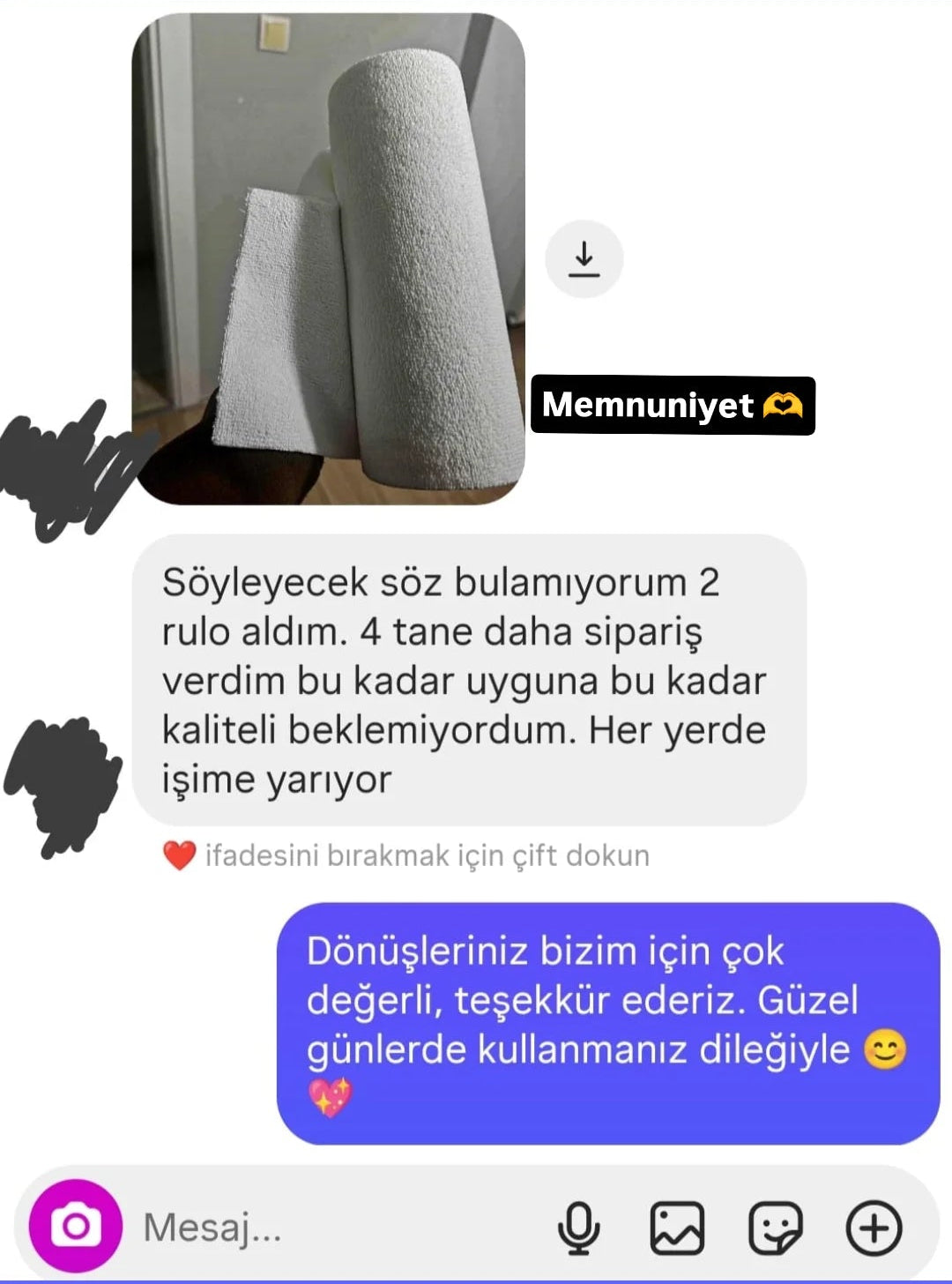Open the camera from message bar
952x1284 pixels.
[x=76, y=1226]
